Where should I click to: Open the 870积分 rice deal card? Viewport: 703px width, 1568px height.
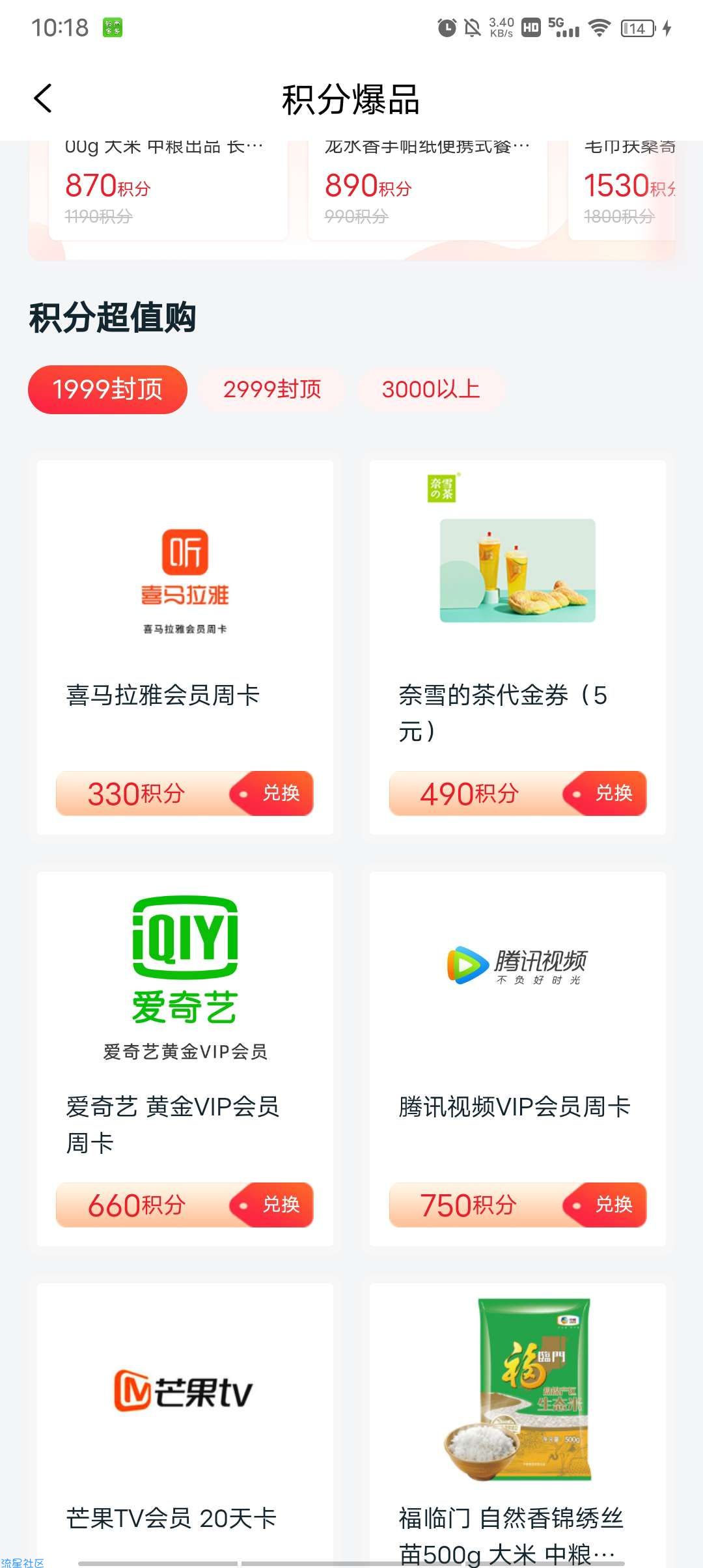[168, 189]
